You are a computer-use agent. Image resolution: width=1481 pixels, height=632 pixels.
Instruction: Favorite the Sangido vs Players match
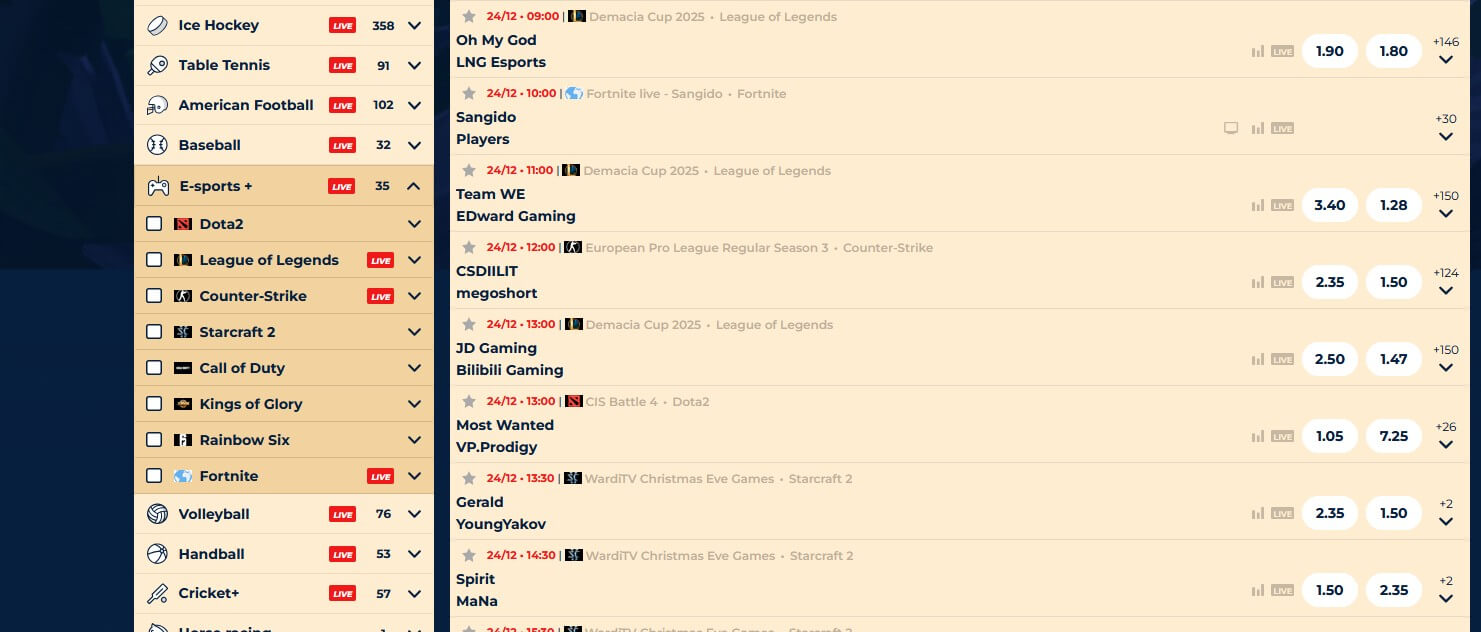(469, 93)
